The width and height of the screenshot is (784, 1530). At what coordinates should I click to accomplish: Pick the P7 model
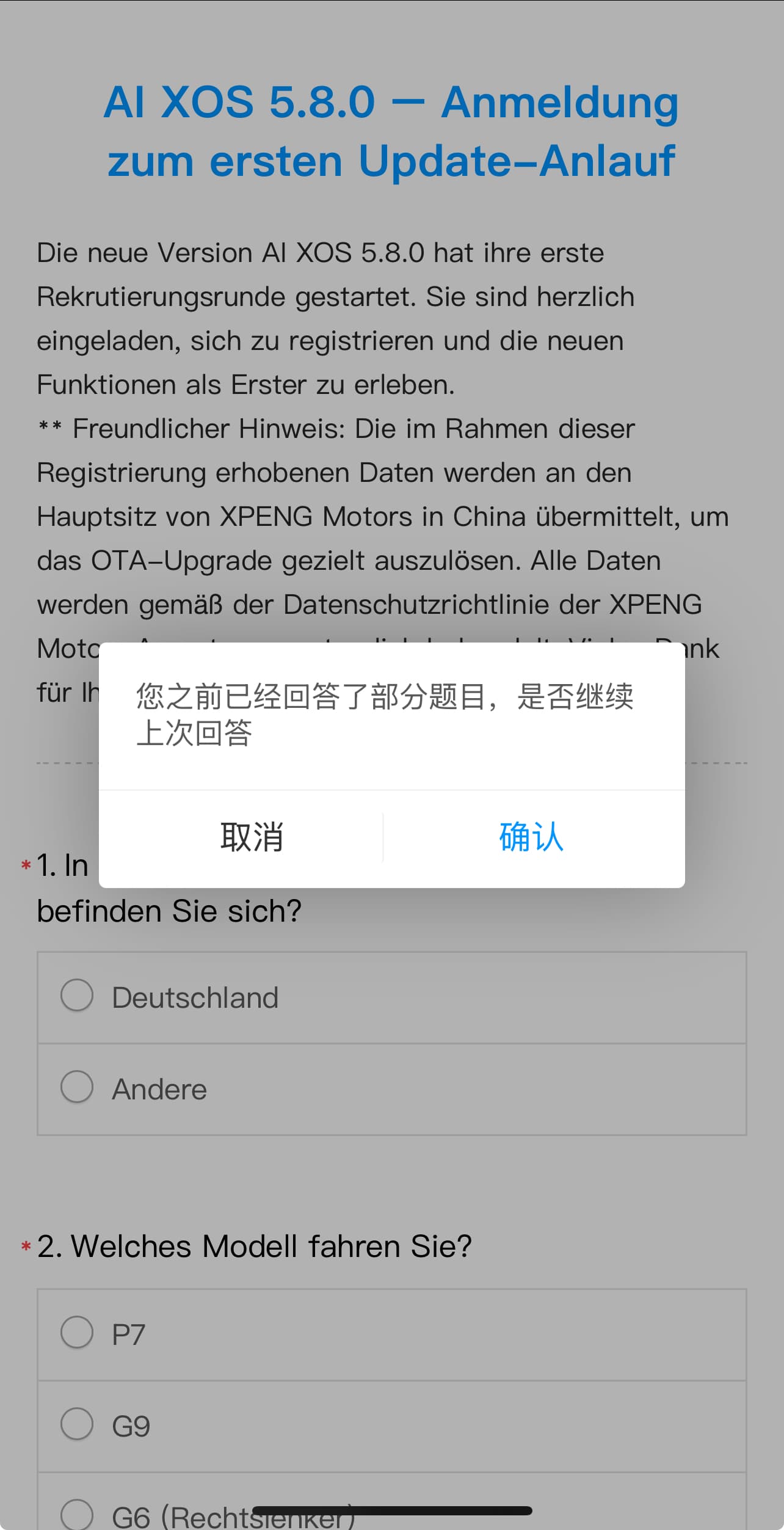(78, 1333)
